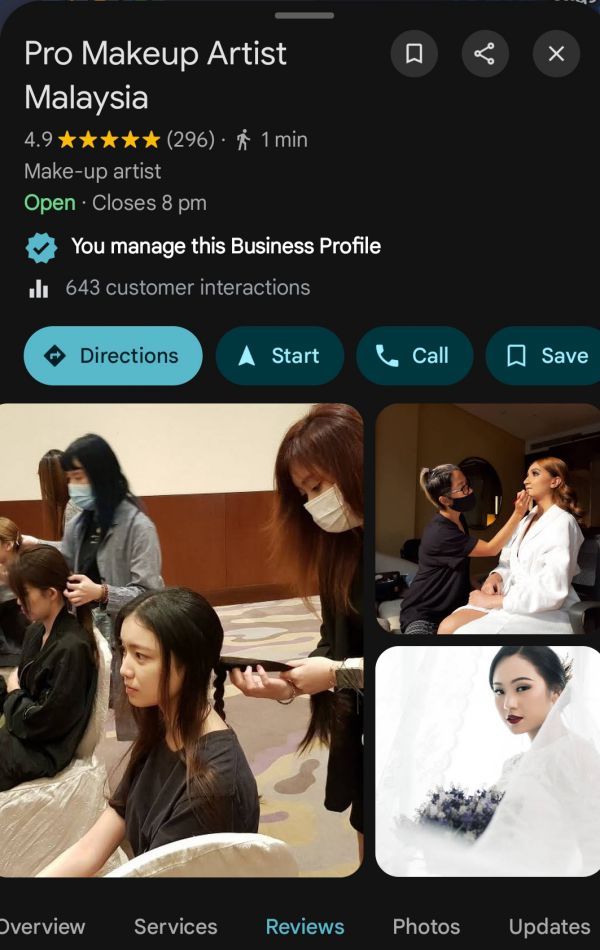Start navigation to this place

(x=280, y=356)
